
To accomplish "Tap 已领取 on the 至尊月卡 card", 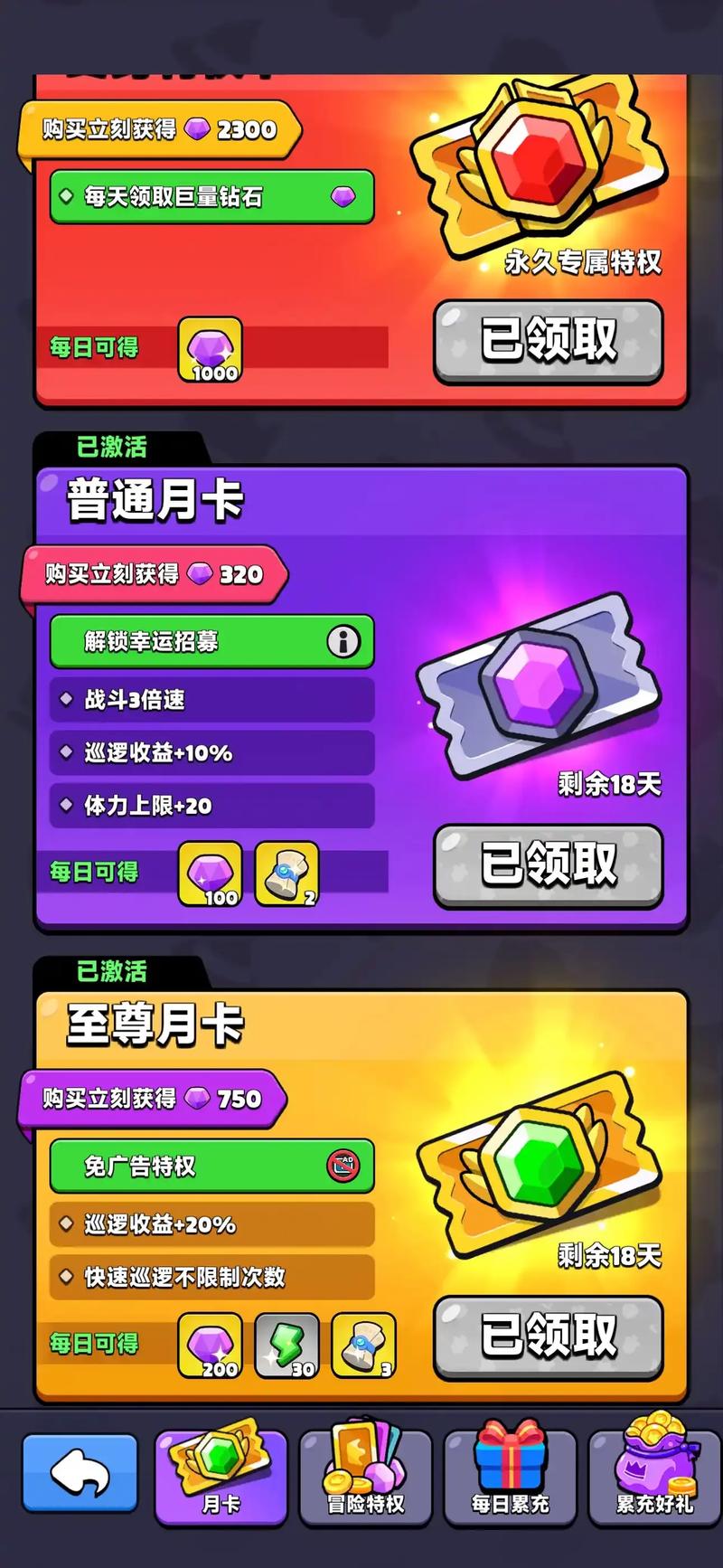I will (549, 1337).
